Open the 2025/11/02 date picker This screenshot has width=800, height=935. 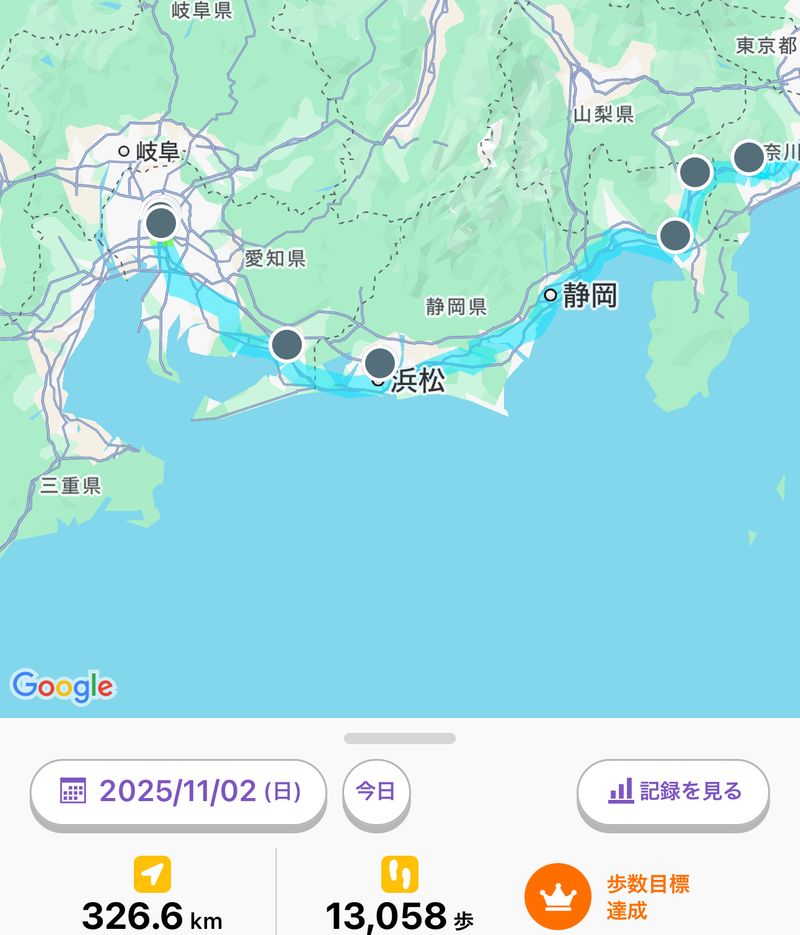pyautogui.click(x=178, y=791)
